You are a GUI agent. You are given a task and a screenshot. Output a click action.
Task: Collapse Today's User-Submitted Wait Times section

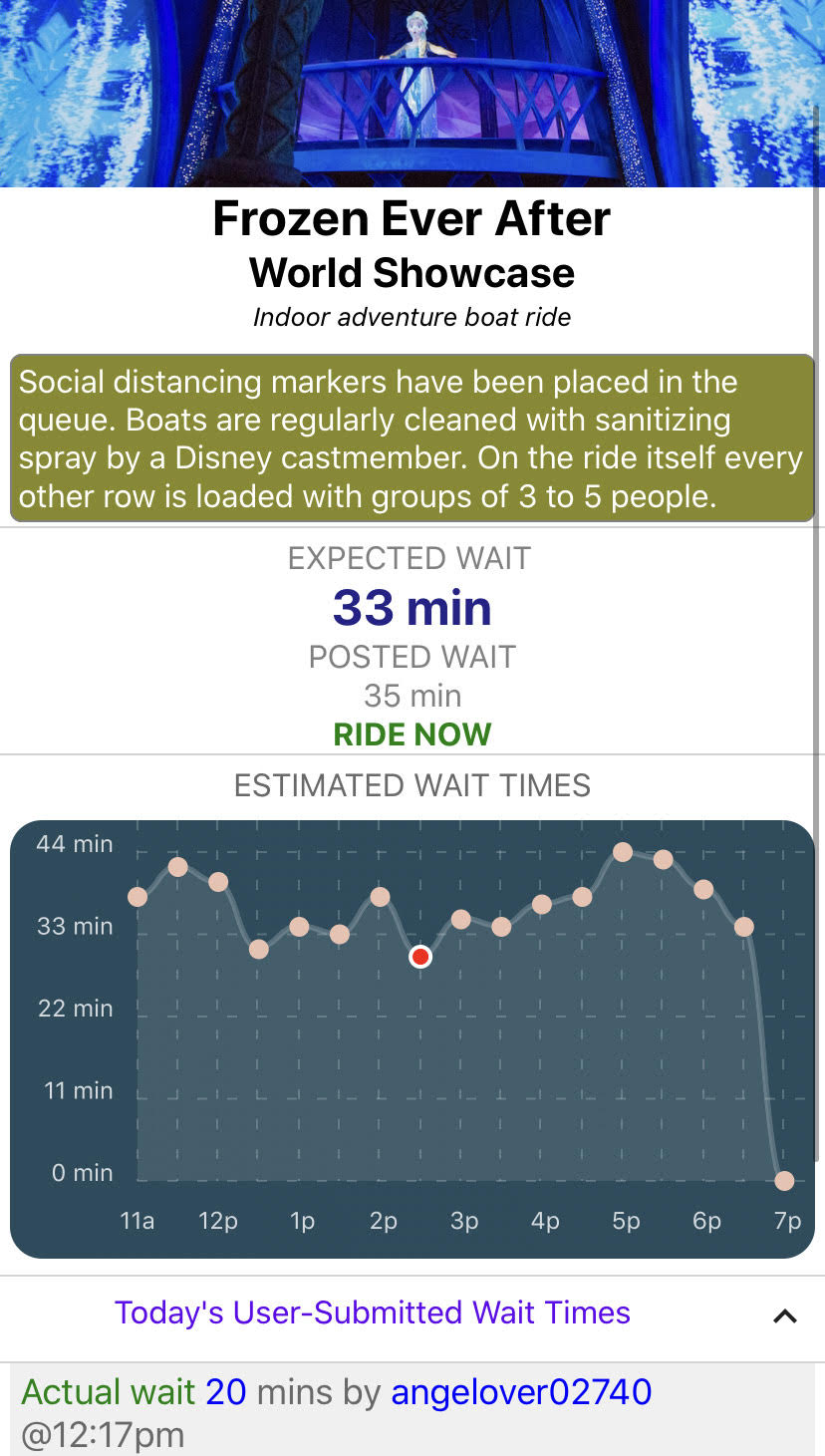tap(784, 1315)
